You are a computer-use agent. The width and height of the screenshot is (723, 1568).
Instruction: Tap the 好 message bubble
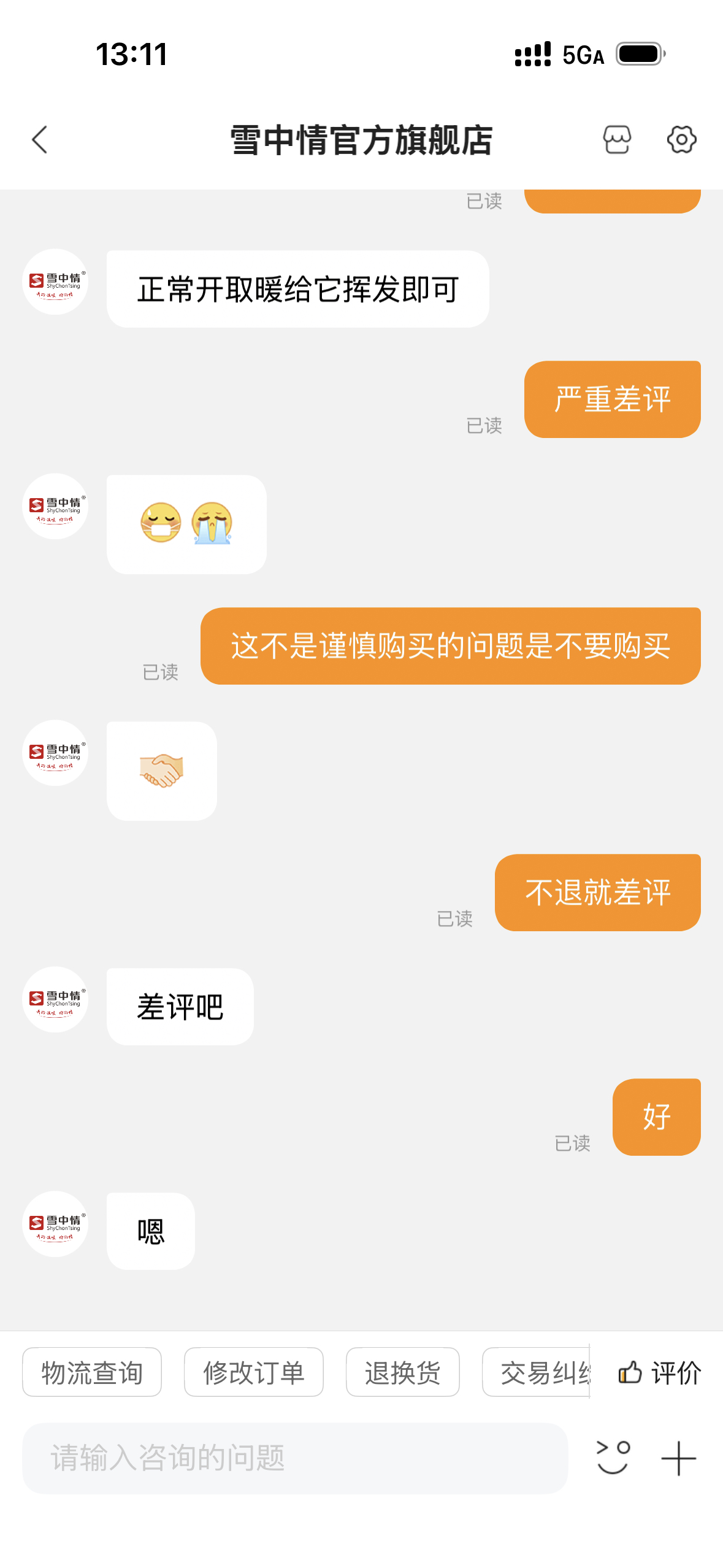(x=656, y=1116)
